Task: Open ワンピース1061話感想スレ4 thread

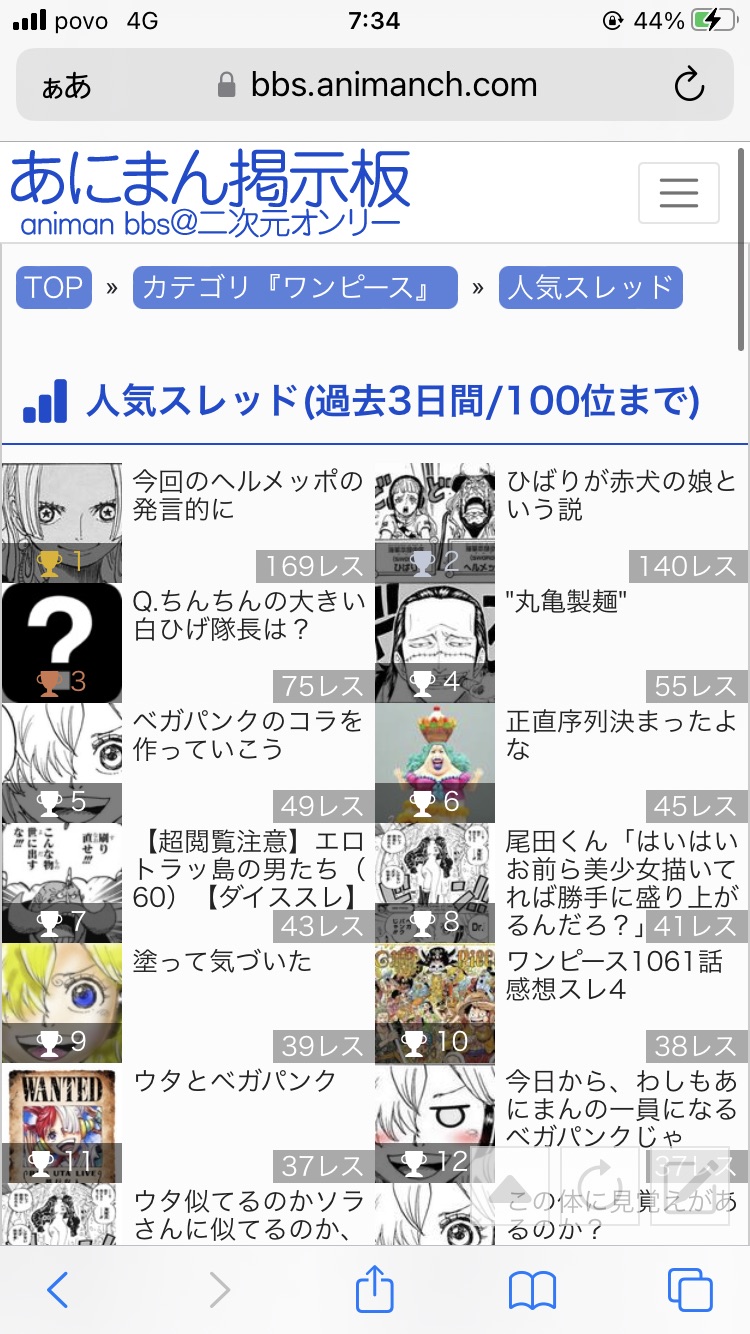Action: pyautogui.click(x=614, y=975)
